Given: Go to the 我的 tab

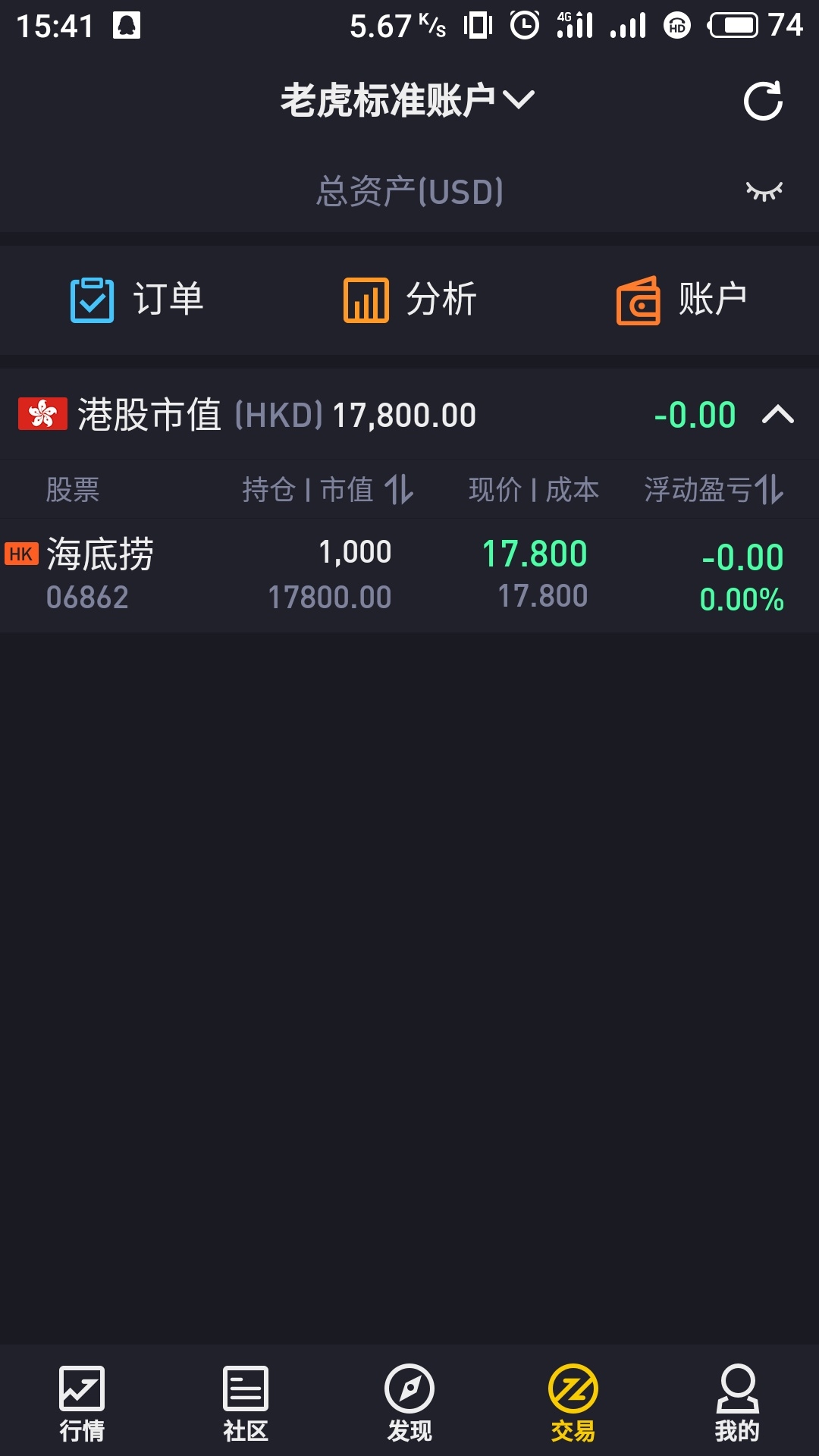Looking at the screenshot, I should pos(737,1404).
